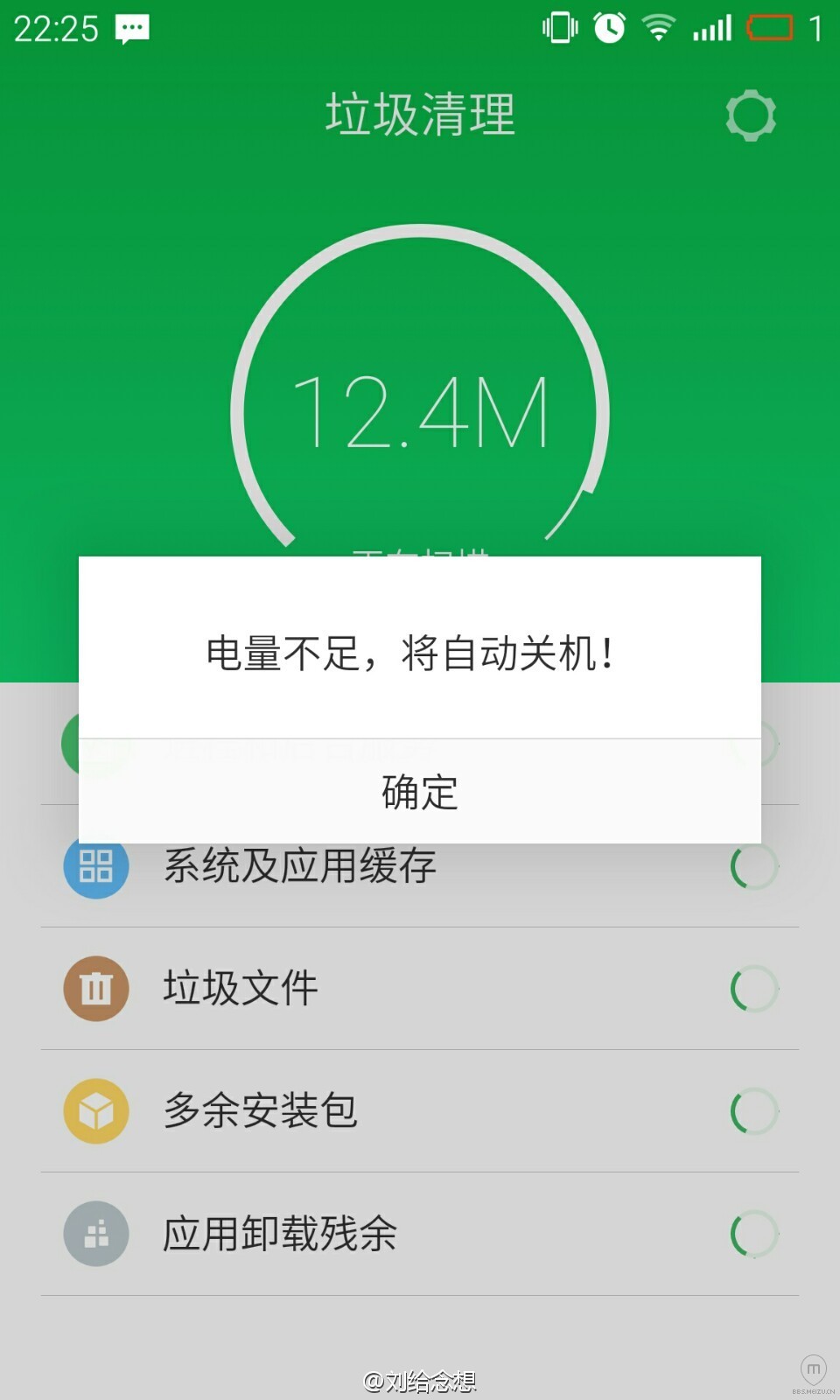The image size is (840, 1400).
Task: Tap the progress ring next to 多余安装包
Action: click(x=754, y=1111)
